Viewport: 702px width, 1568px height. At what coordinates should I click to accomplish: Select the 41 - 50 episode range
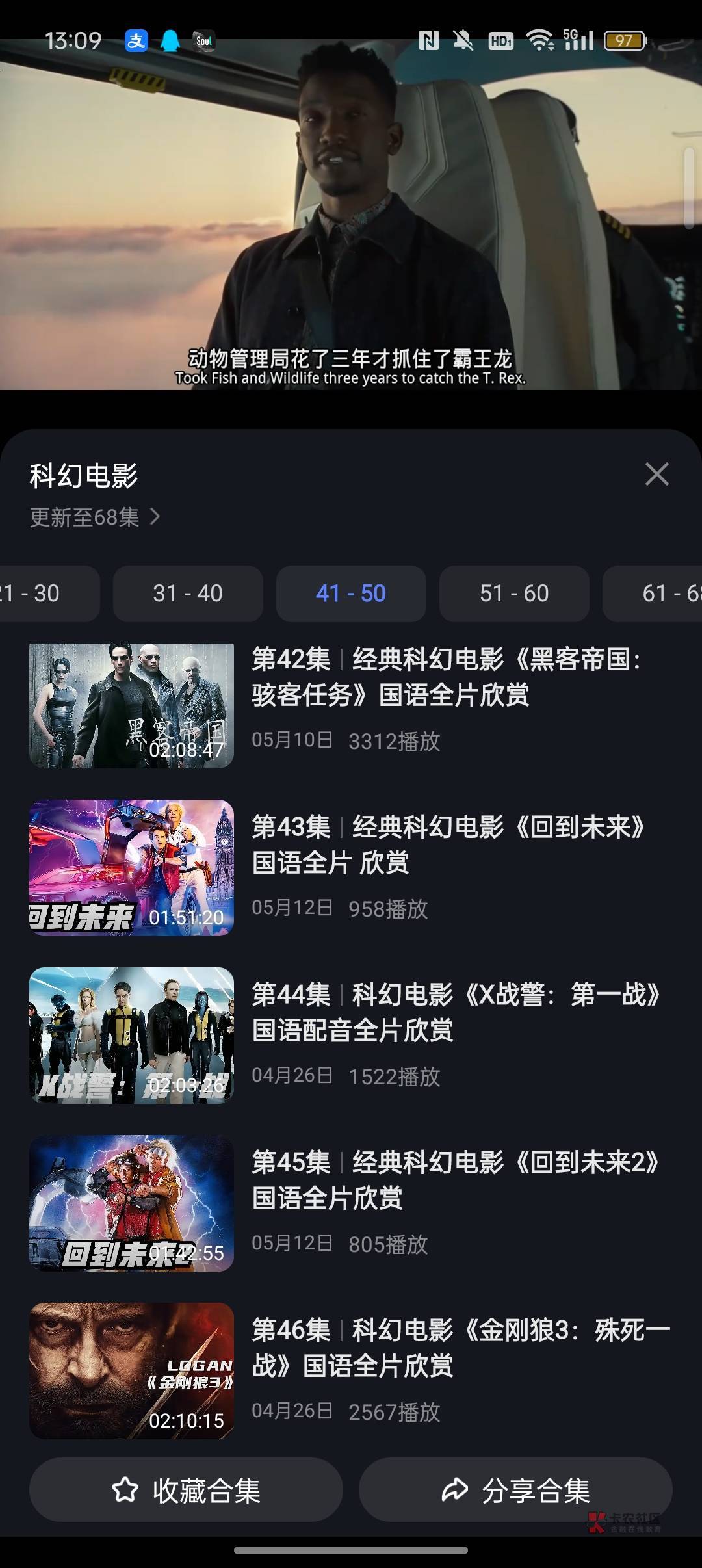click(351, 594)
